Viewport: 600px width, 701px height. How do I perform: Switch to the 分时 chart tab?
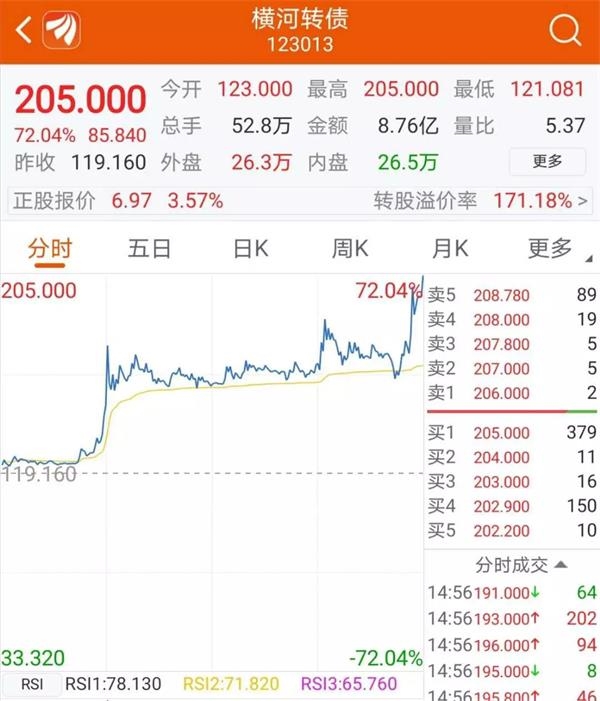tap(50, 249)
